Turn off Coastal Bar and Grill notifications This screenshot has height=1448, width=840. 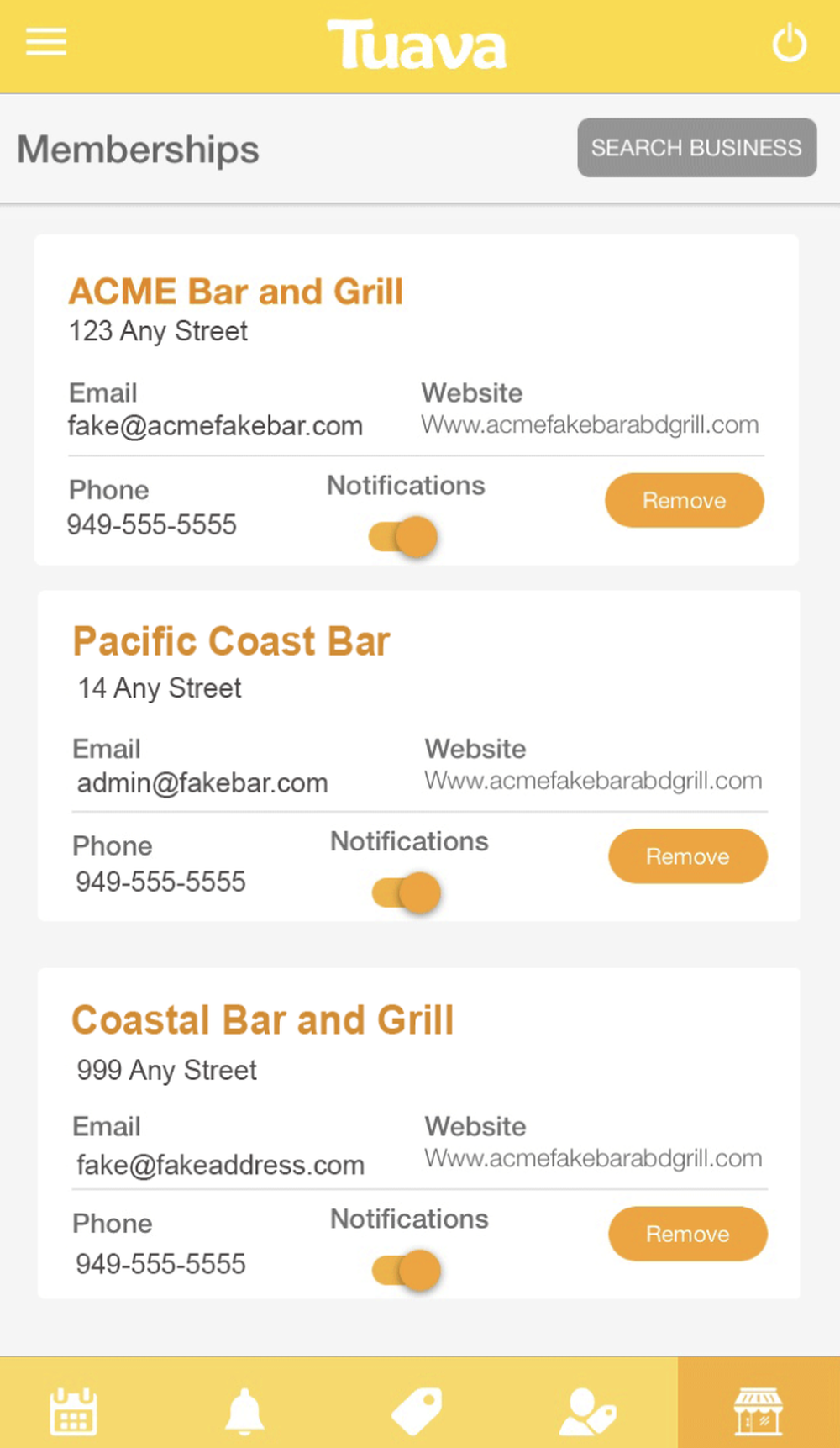pyautogui.click(x=407, y=1270)
